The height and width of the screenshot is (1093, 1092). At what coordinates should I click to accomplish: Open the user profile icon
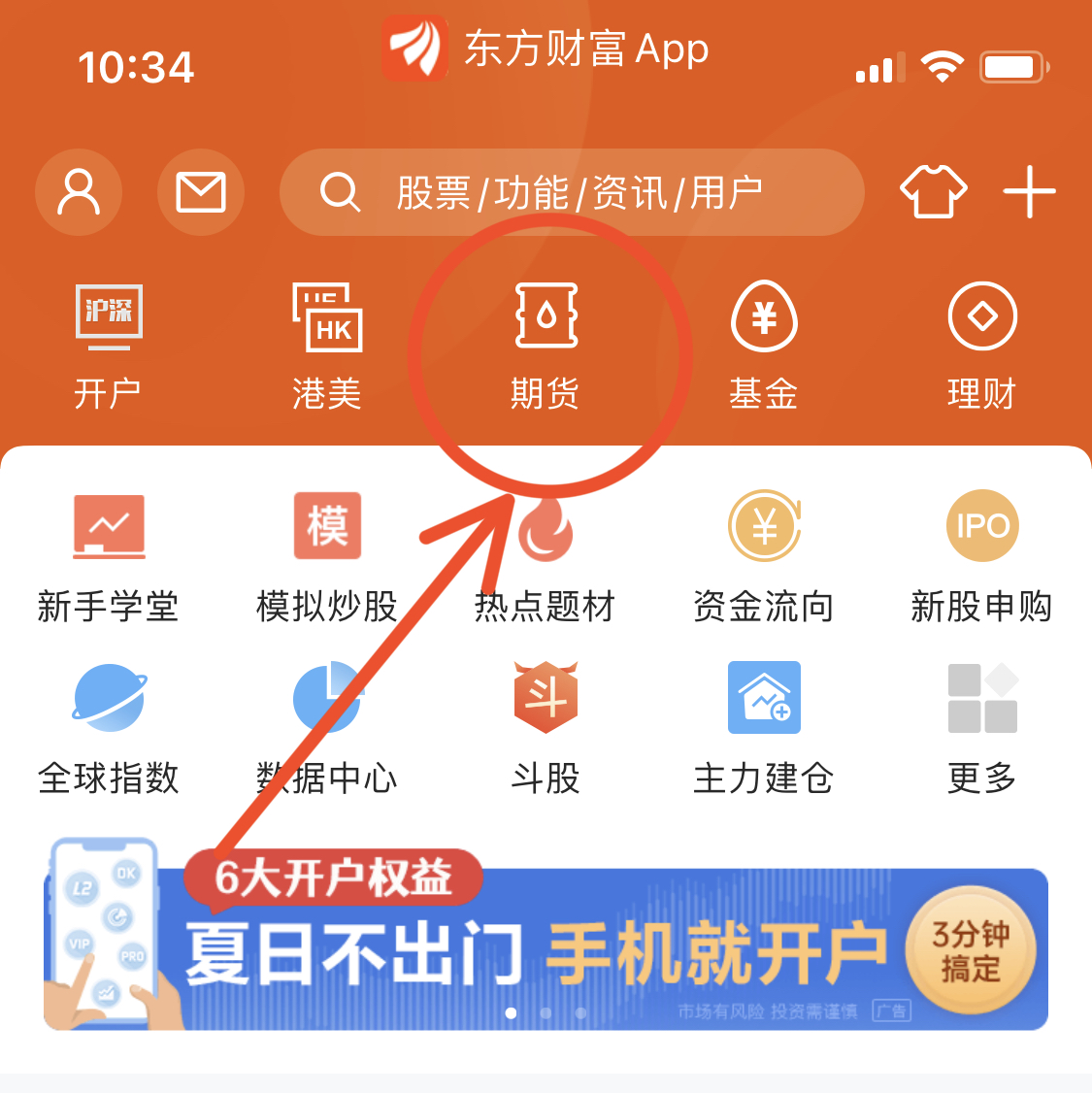tap(79, 191)
